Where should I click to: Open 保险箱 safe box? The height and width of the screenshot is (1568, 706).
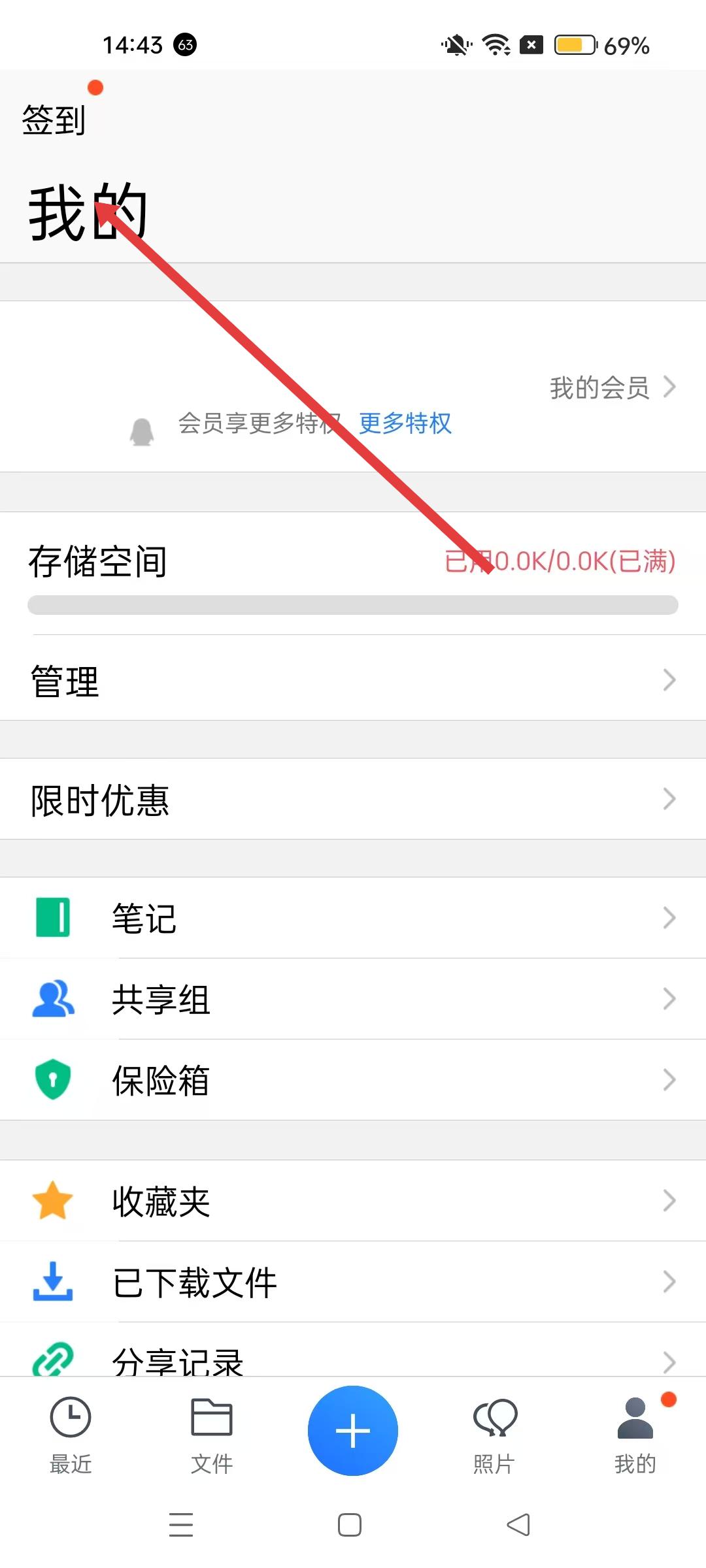tap(353, 1080)
